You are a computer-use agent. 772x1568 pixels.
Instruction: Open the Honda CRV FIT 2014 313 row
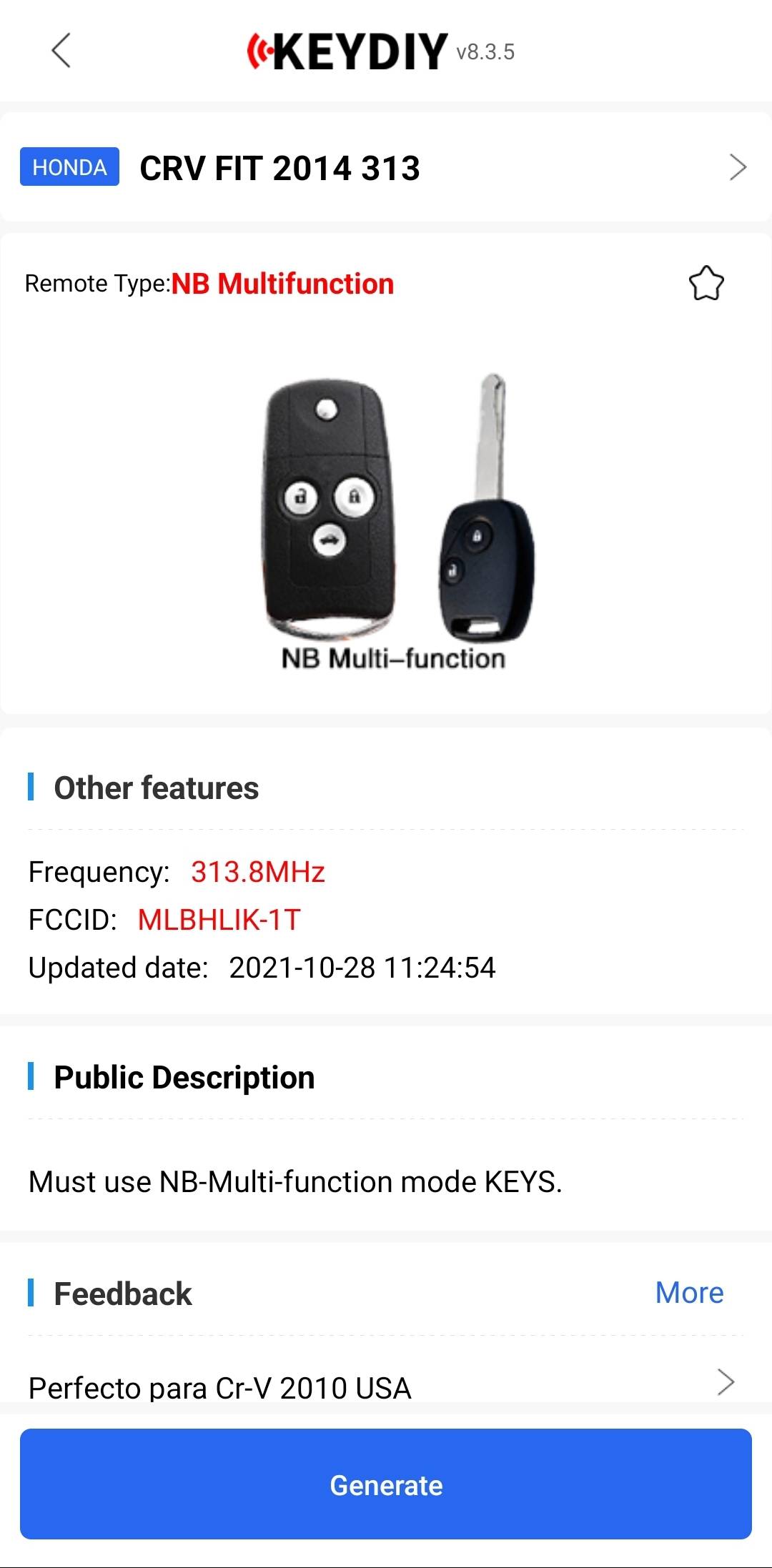(386, 167)
